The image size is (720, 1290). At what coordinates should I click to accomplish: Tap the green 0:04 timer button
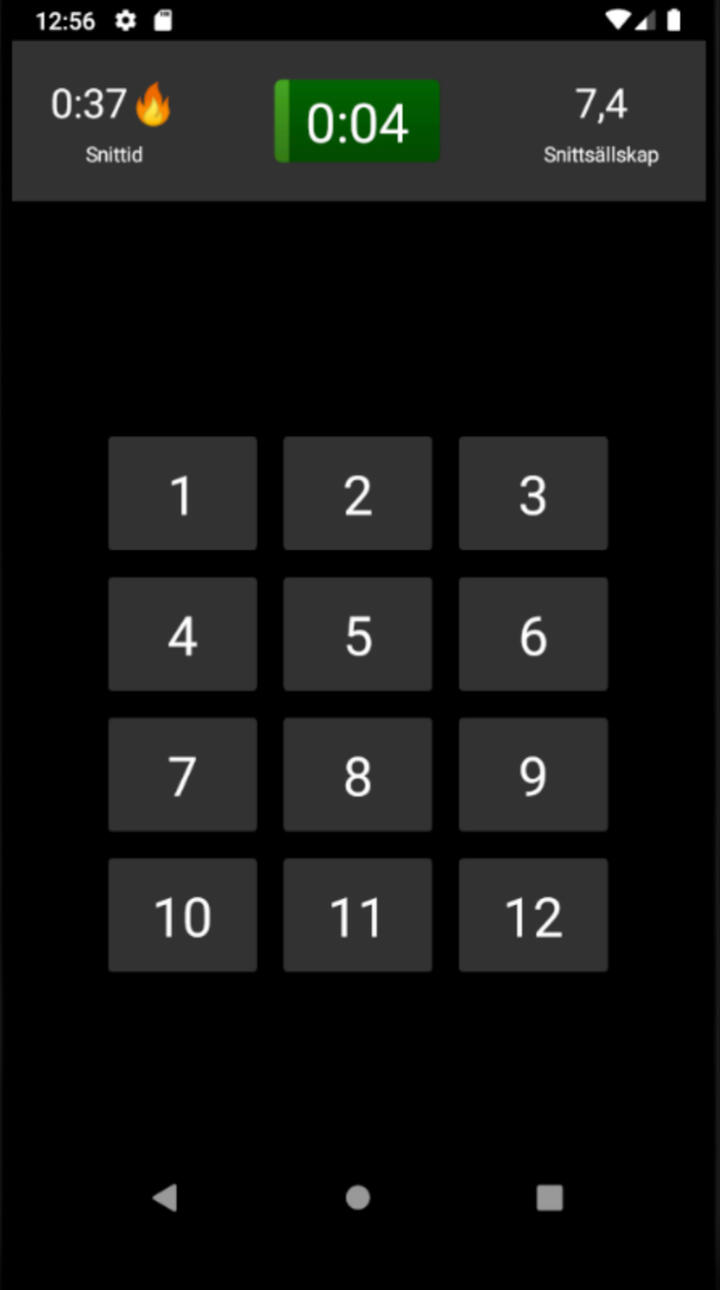(x=357, y=121)
